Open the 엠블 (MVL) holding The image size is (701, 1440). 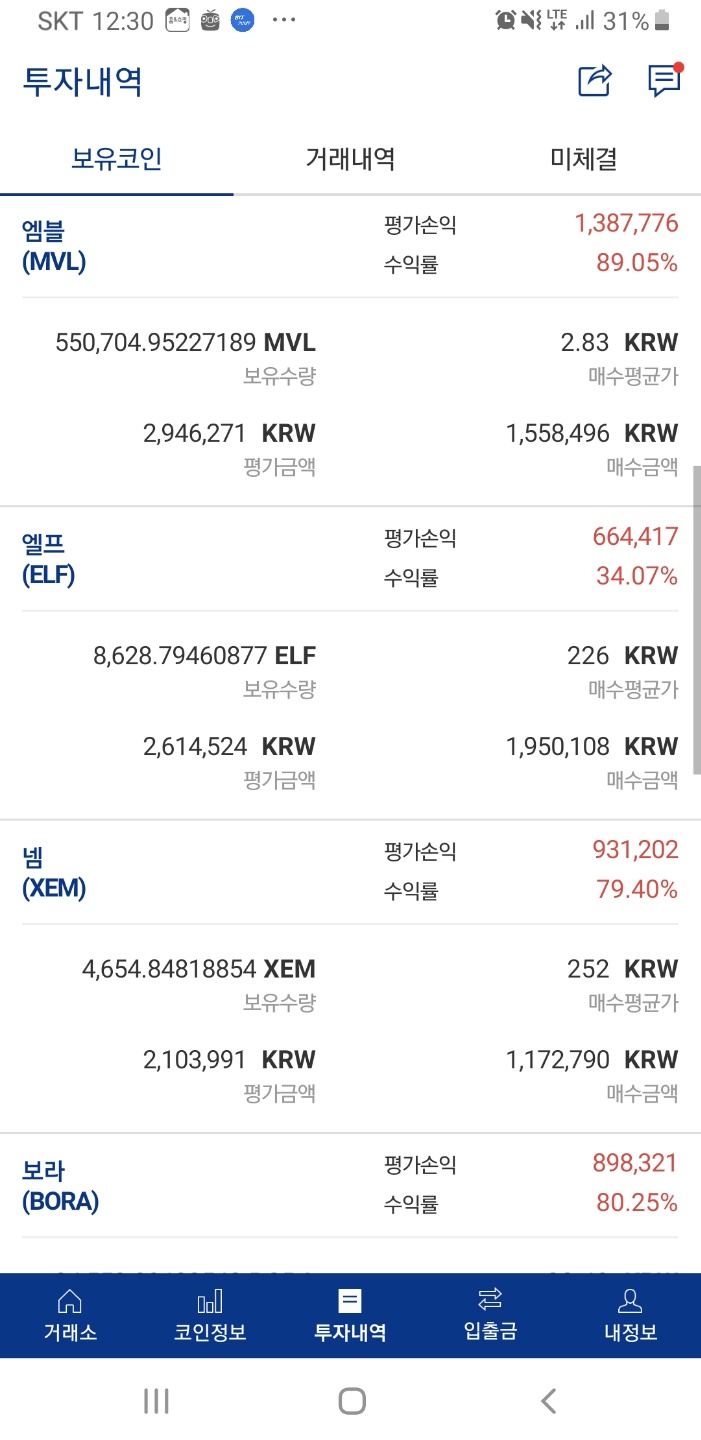pyautogui.click(x=54, y=246)
